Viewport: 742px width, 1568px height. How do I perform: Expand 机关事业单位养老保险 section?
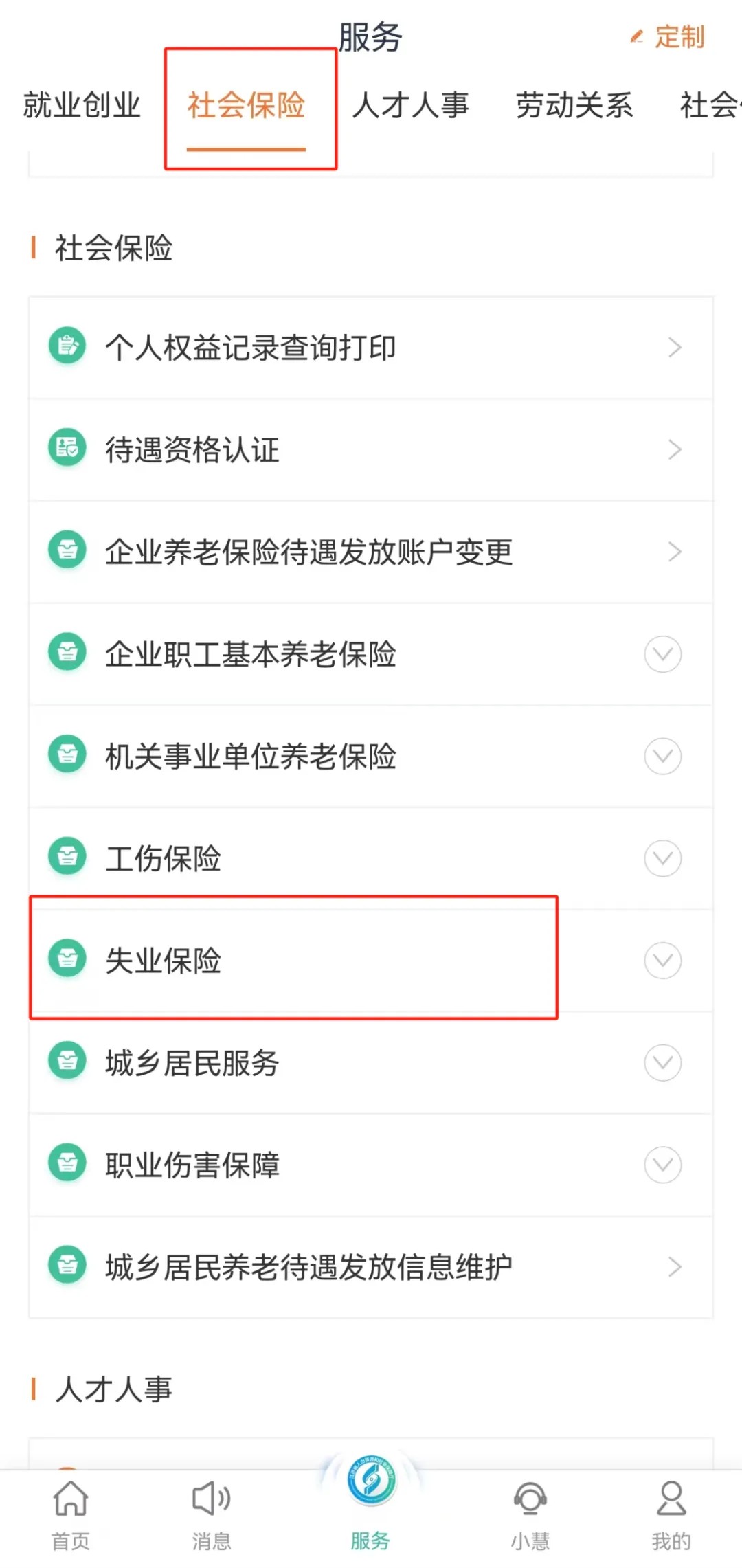[371, 757]
